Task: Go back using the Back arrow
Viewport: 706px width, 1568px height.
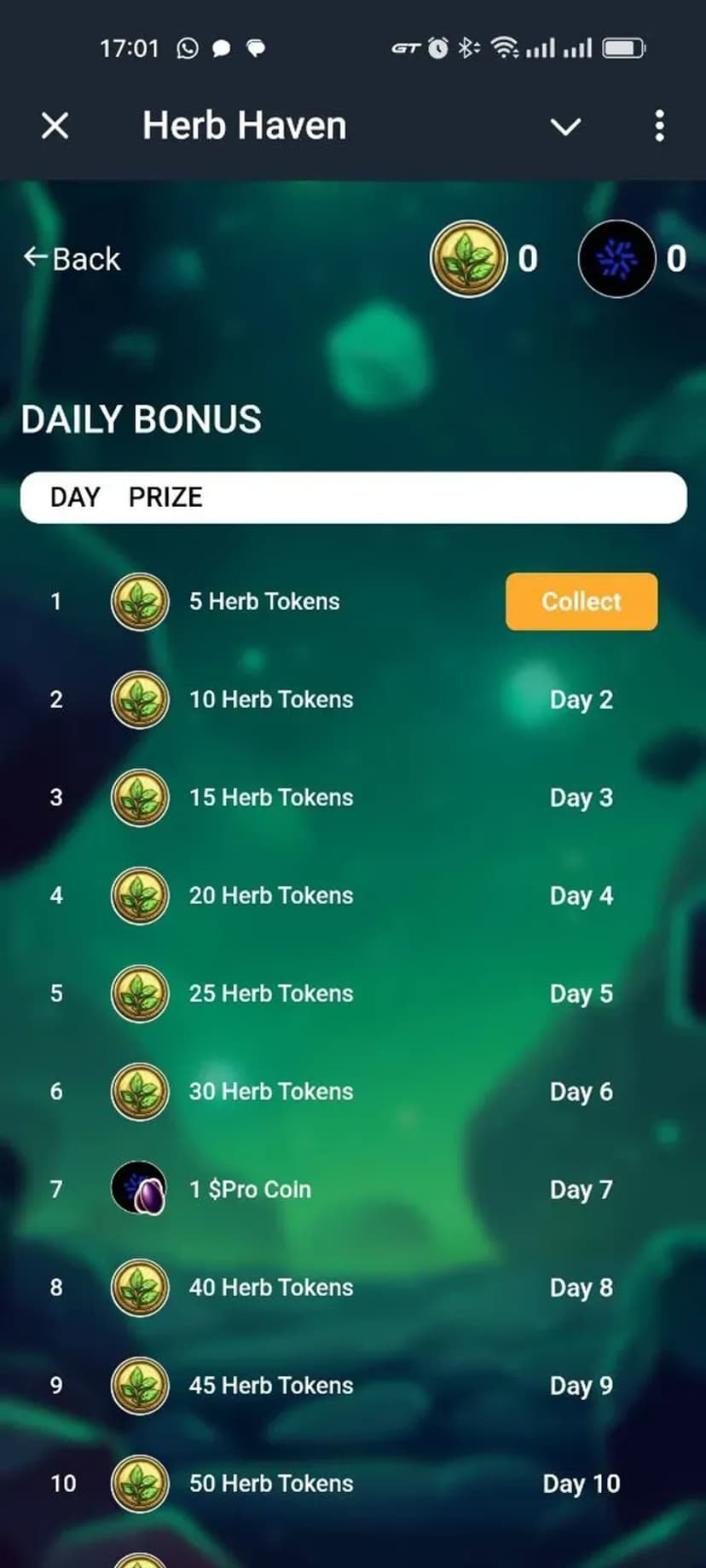Action: point(72,258)
